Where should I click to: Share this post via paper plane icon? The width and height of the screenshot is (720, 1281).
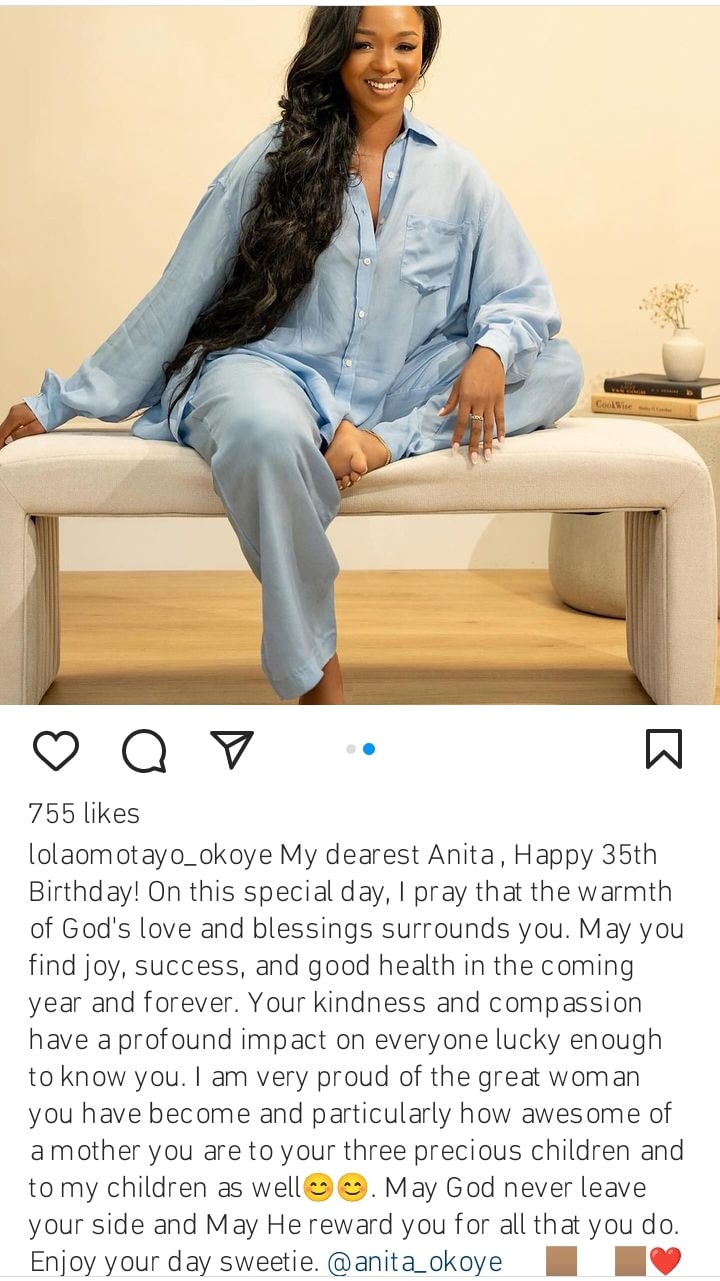[x=232, y=749]
